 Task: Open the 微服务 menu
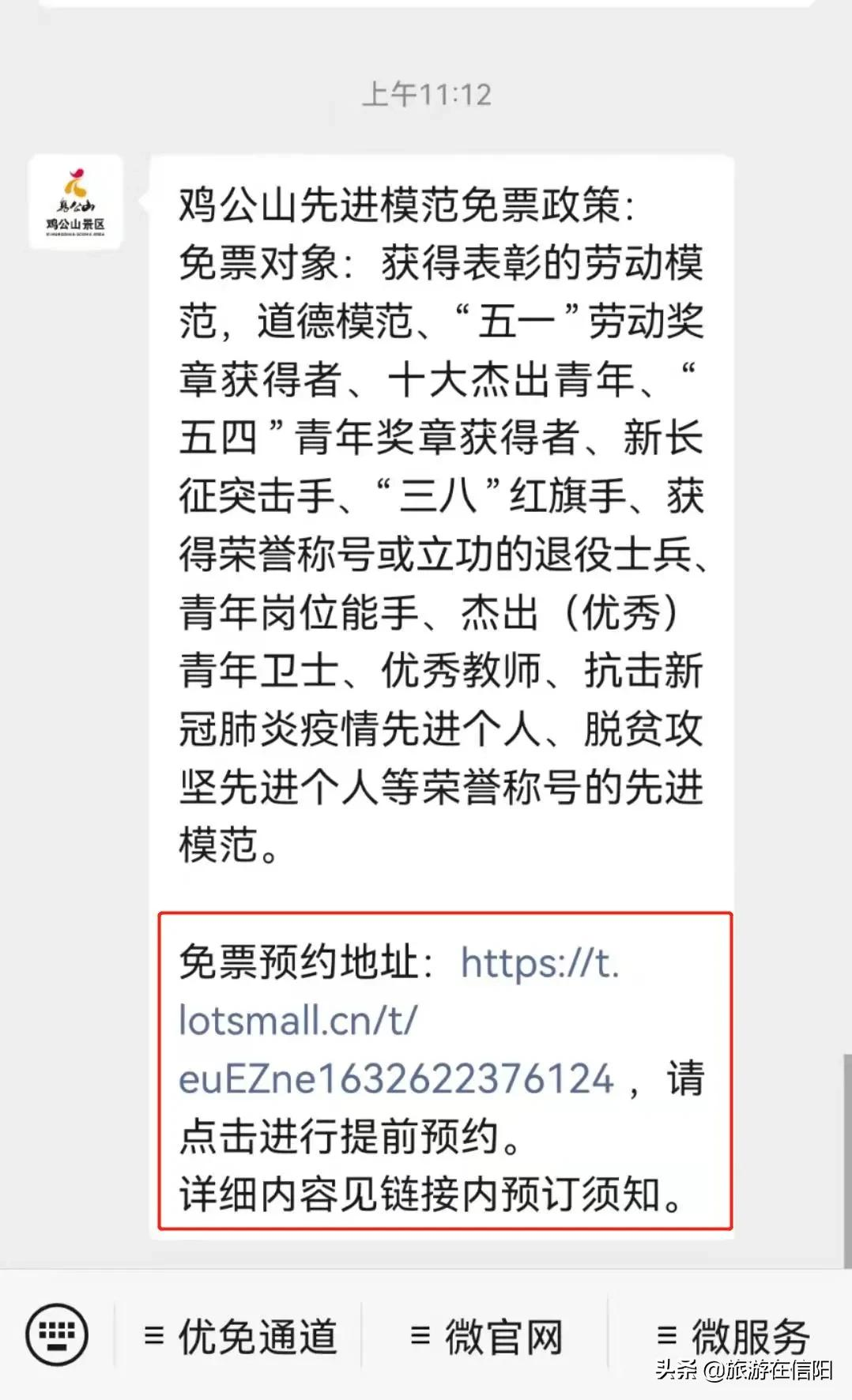pyautogui.click(x=733, y=1337)
